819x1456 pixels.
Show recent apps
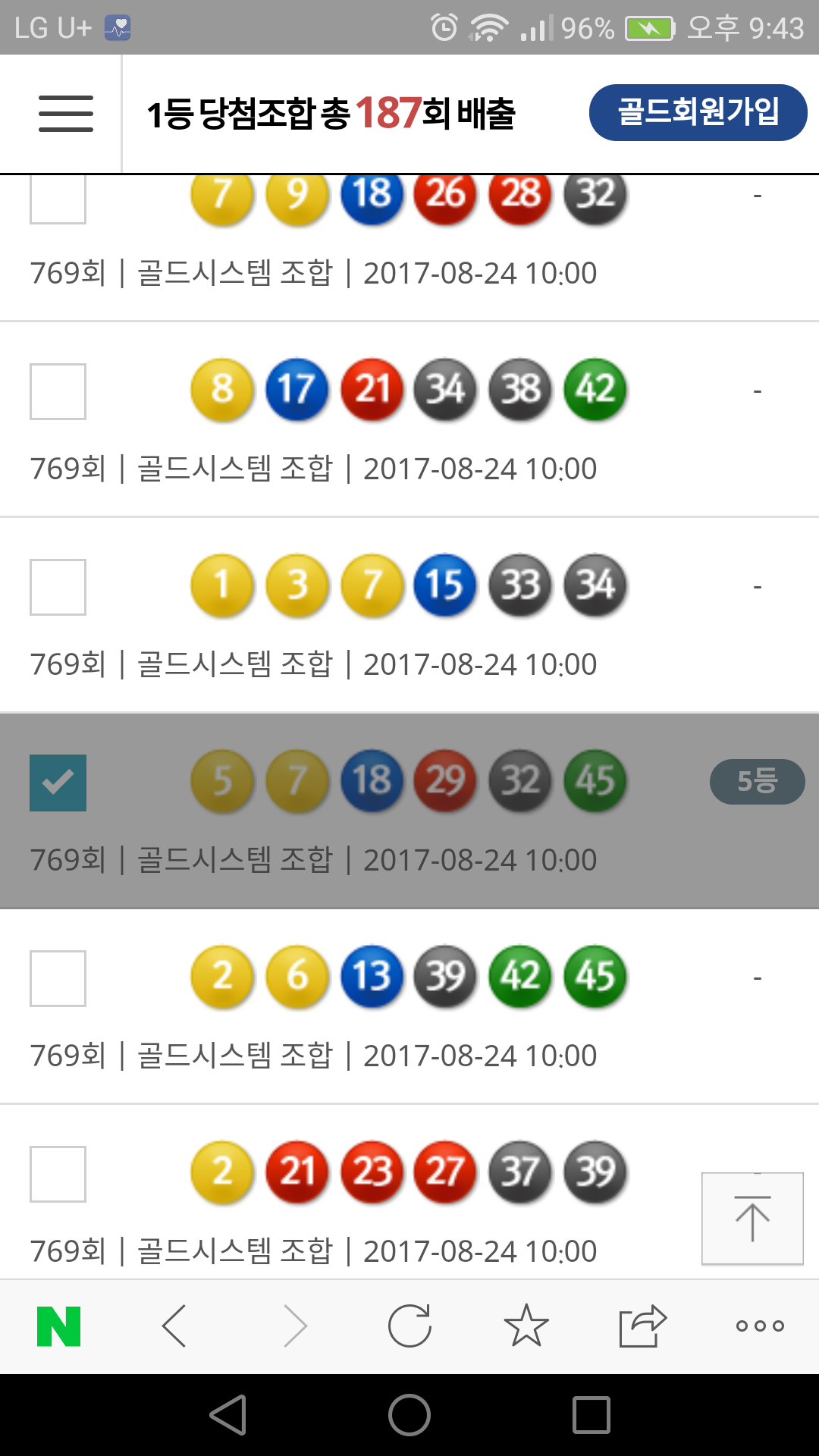[x=591, y=1415]
